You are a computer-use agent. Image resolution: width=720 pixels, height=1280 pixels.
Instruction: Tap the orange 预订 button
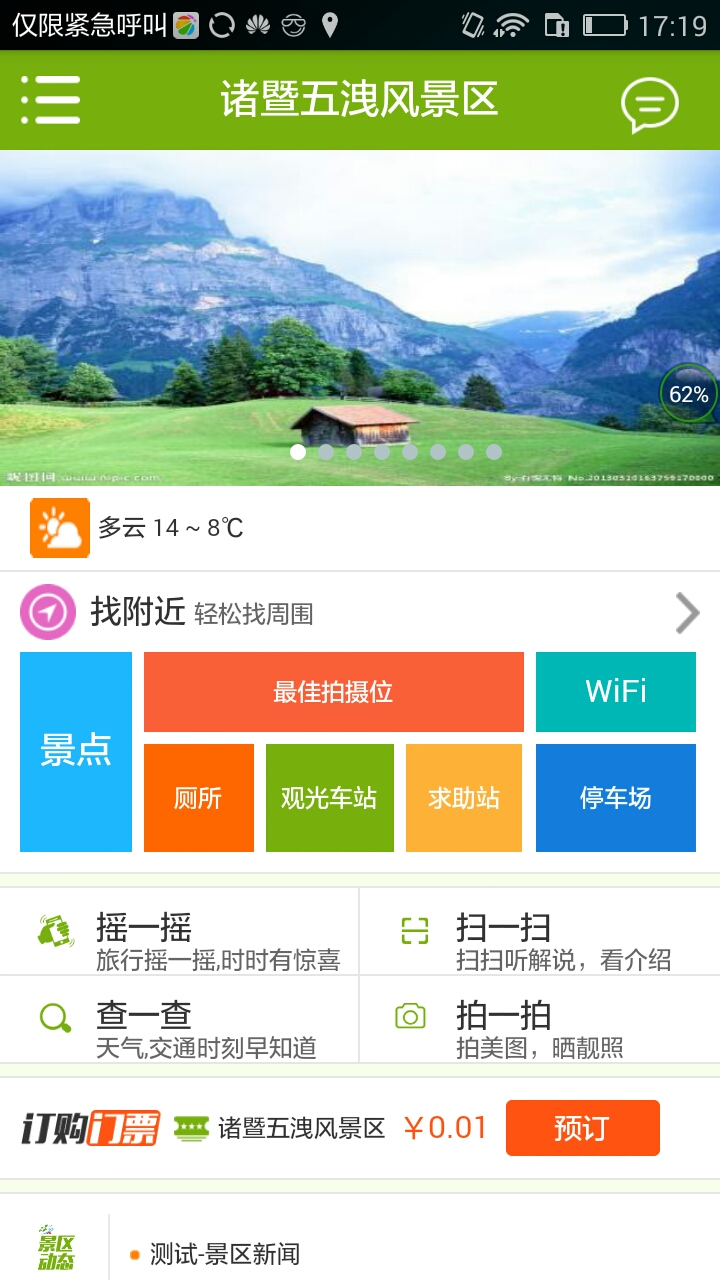coord(582,1128)
